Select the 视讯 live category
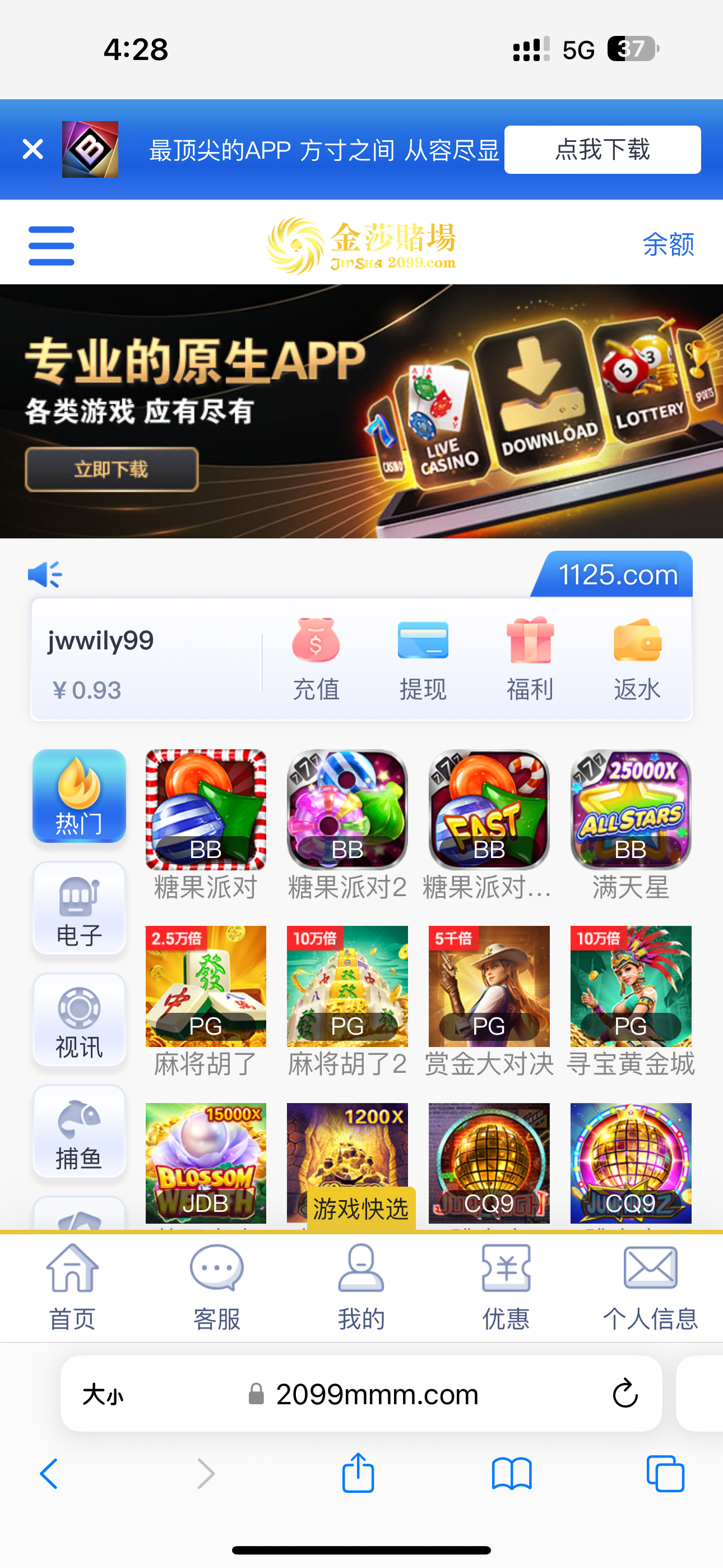The height and width of the screenshot is (1568, 723). click(x=79, y=1020)
